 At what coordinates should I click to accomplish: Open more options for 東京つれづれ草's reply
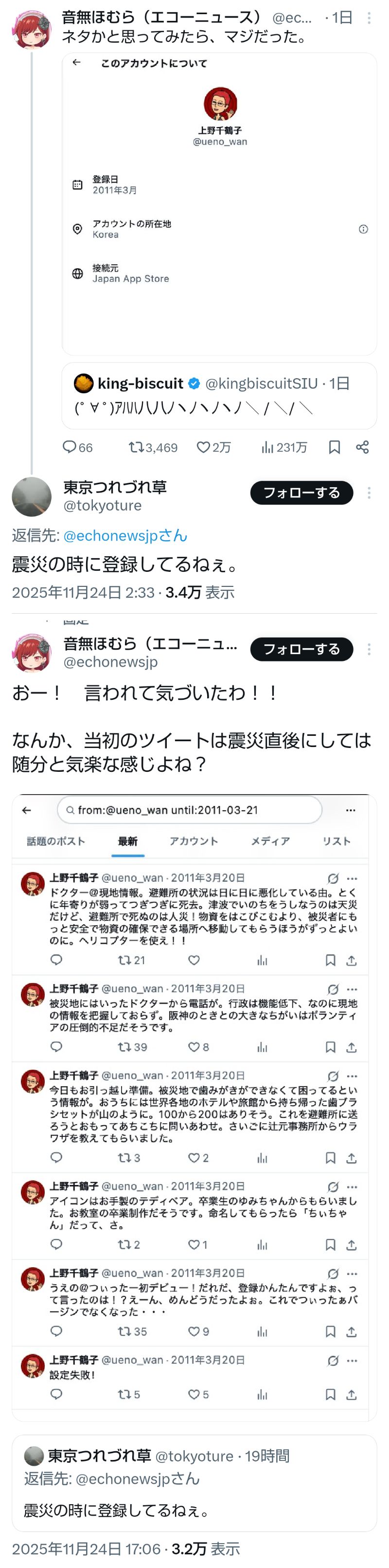point(369,492)
